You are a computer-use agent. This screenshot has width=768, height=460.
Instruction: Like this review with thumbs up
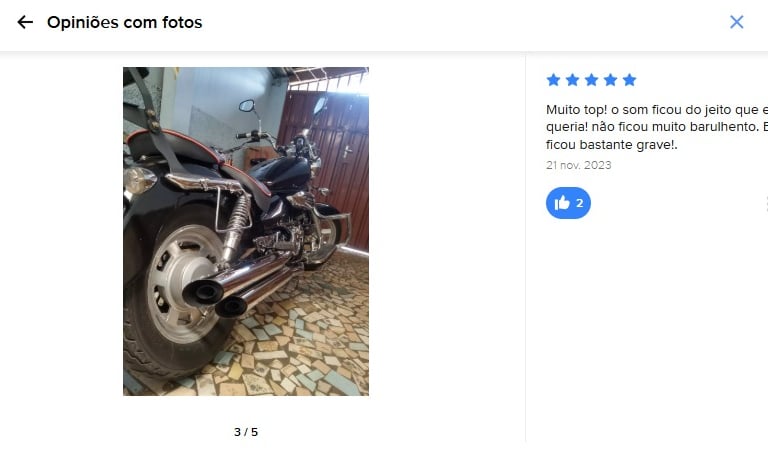[x=568, y=203]
